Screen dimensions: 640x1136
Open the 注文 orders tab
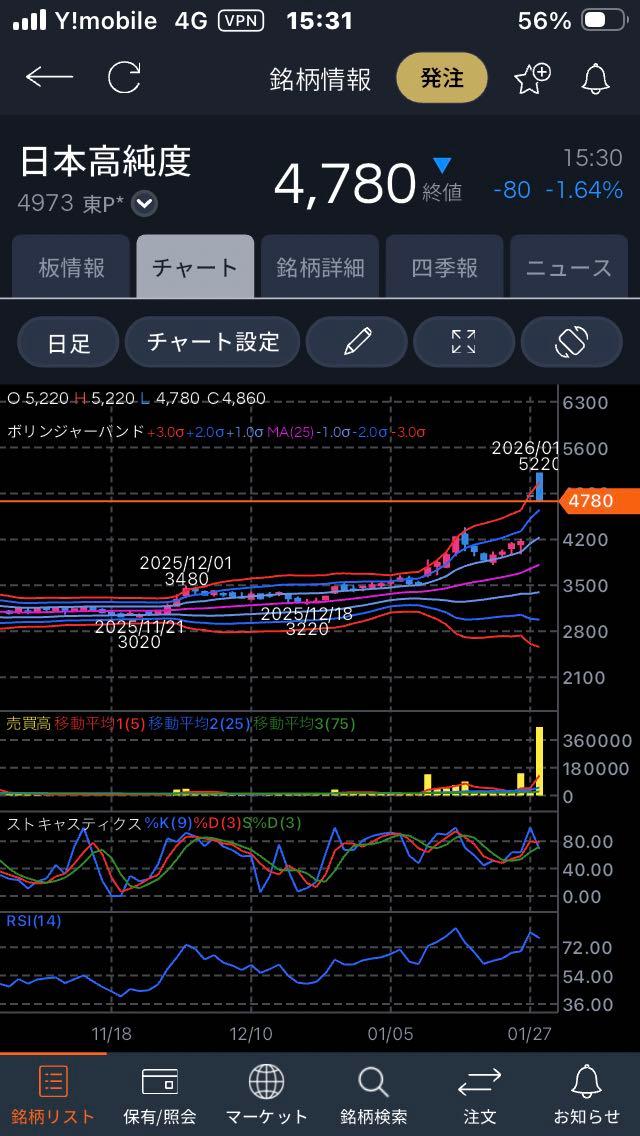tap(479, 1094)
